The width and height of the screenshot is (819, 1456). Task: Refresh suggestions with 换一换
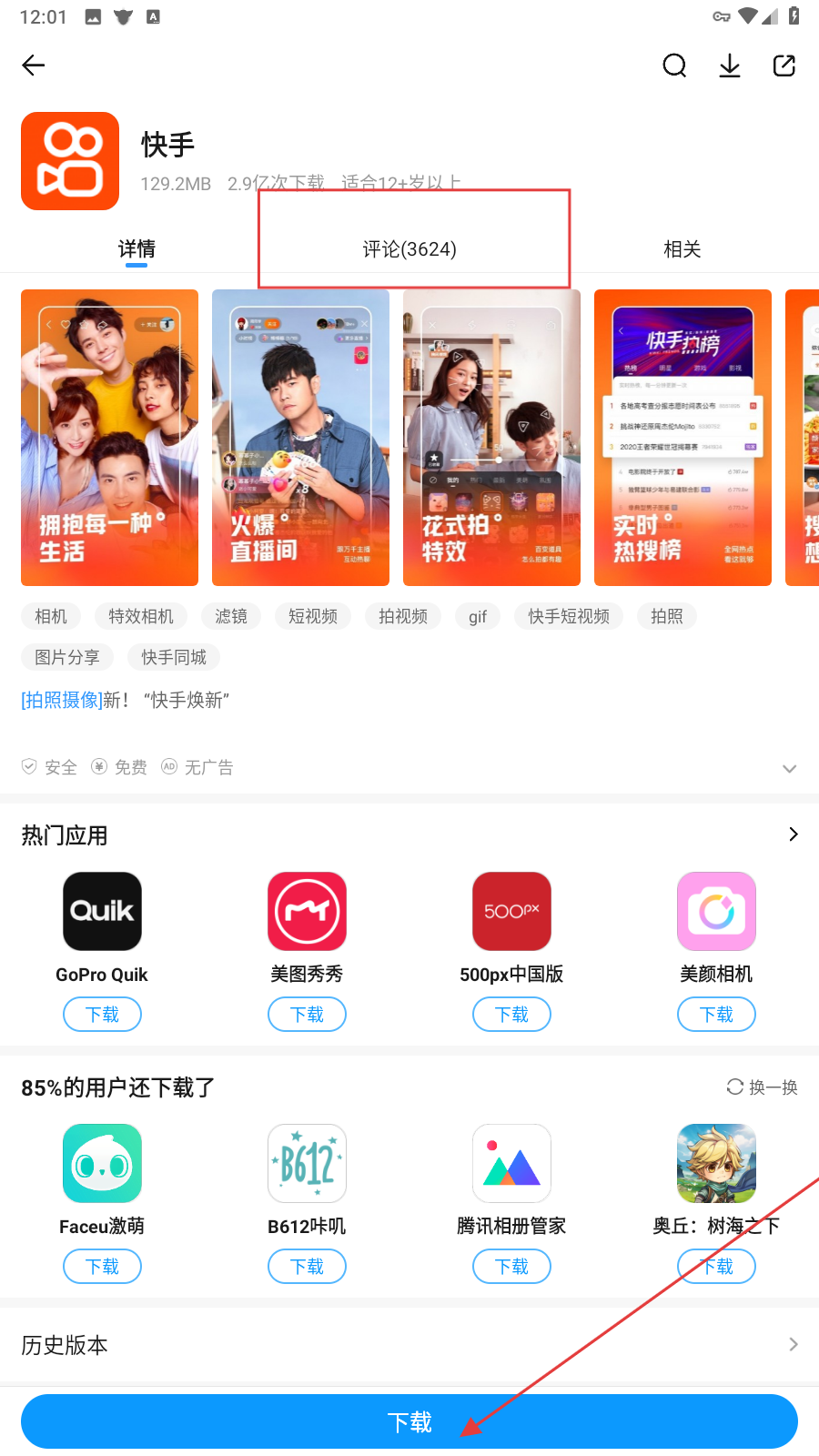click(763, 1087)
